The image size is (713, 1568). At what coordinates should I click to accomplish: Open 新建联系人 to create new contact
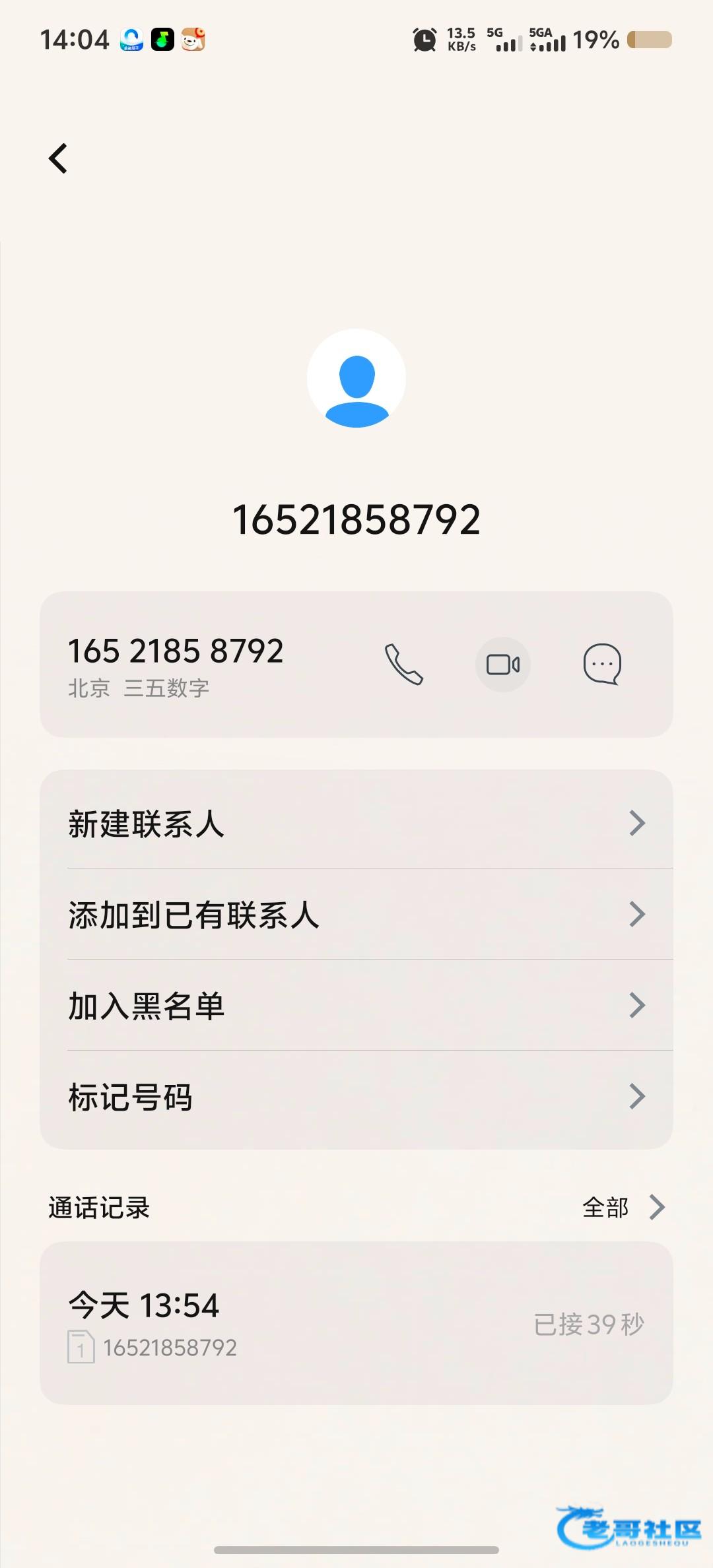[356, 823]
